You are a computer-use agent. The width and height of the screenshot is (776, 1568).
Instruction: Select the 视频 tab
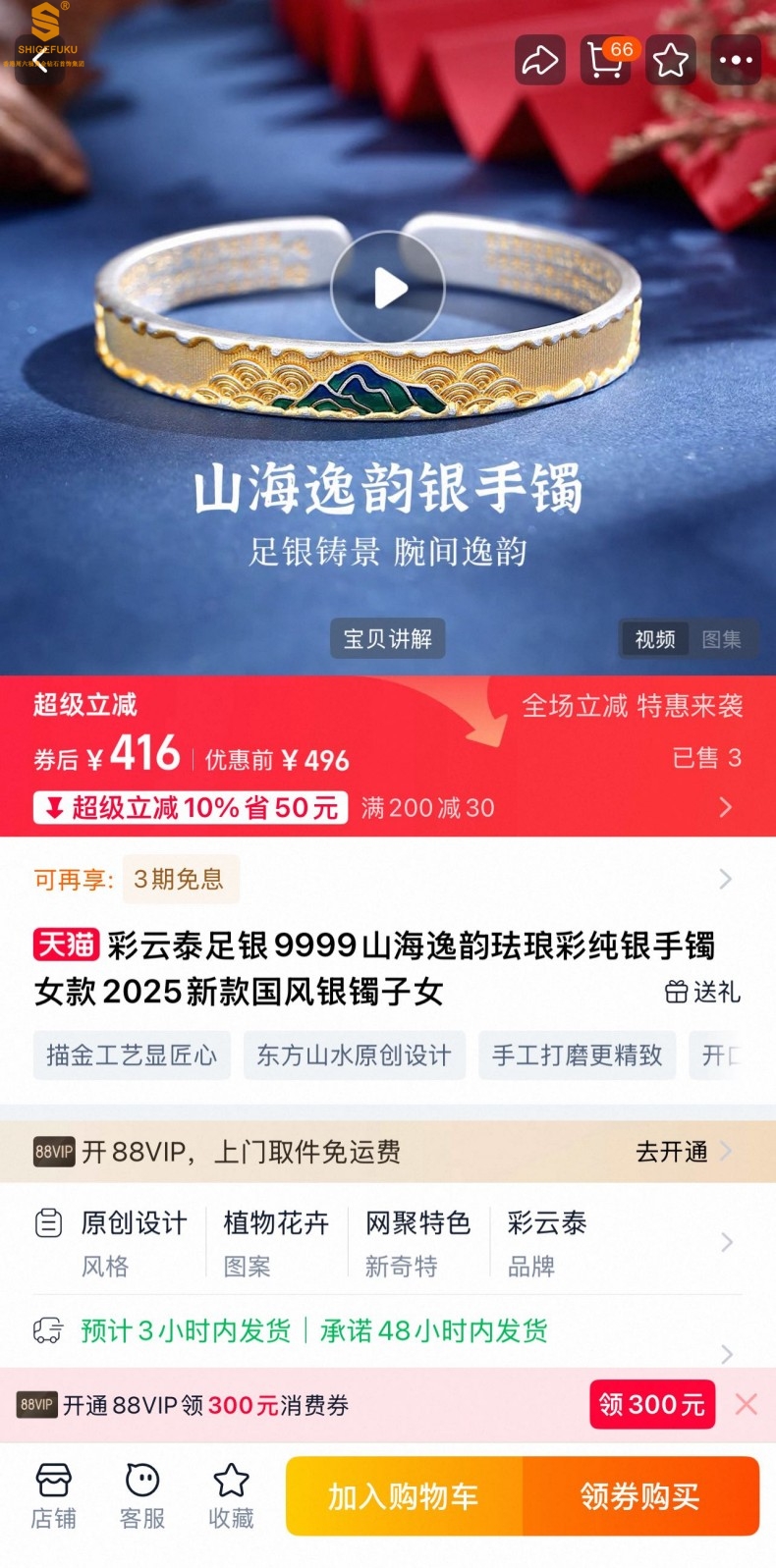point(654,639)
